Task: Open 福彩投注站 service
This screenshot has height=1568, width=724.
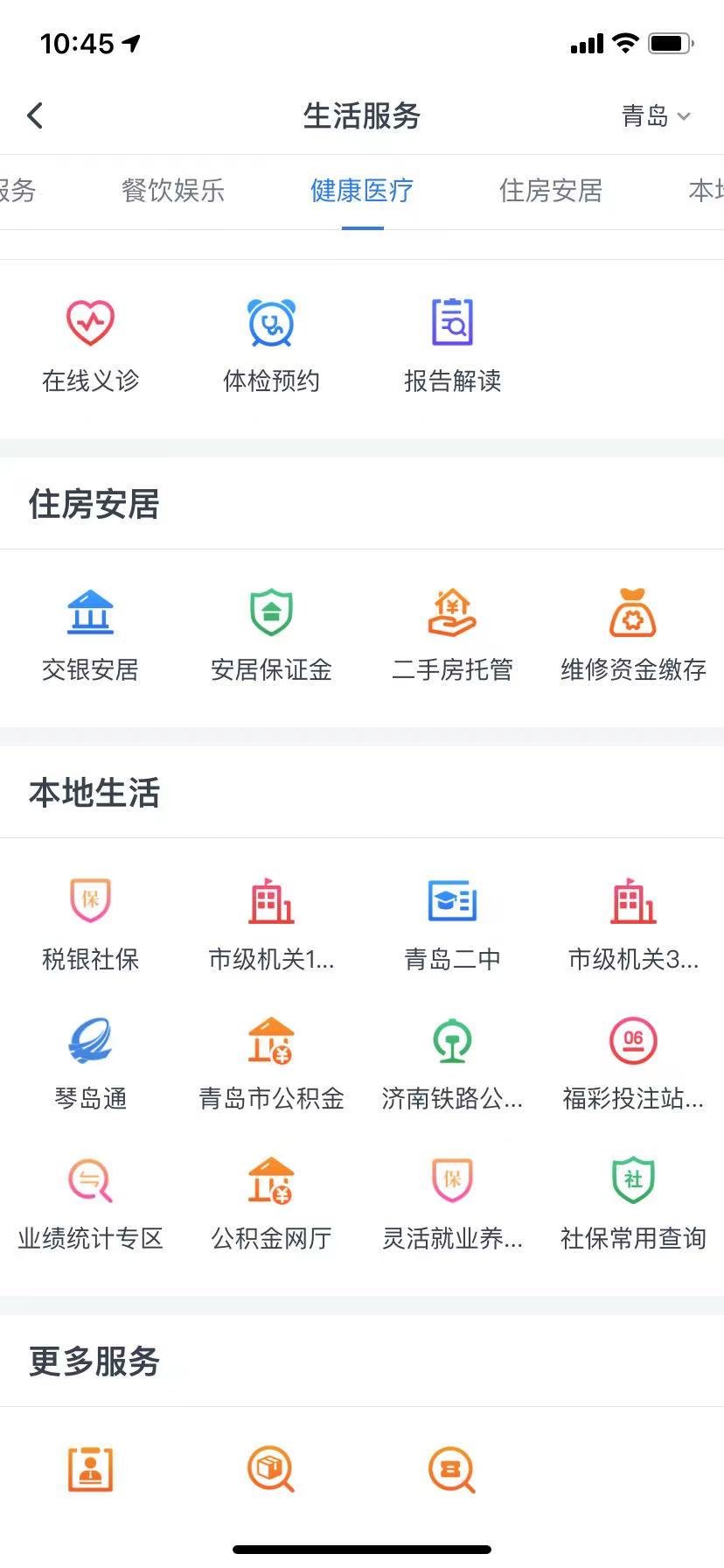Action: pos(633,1062)
